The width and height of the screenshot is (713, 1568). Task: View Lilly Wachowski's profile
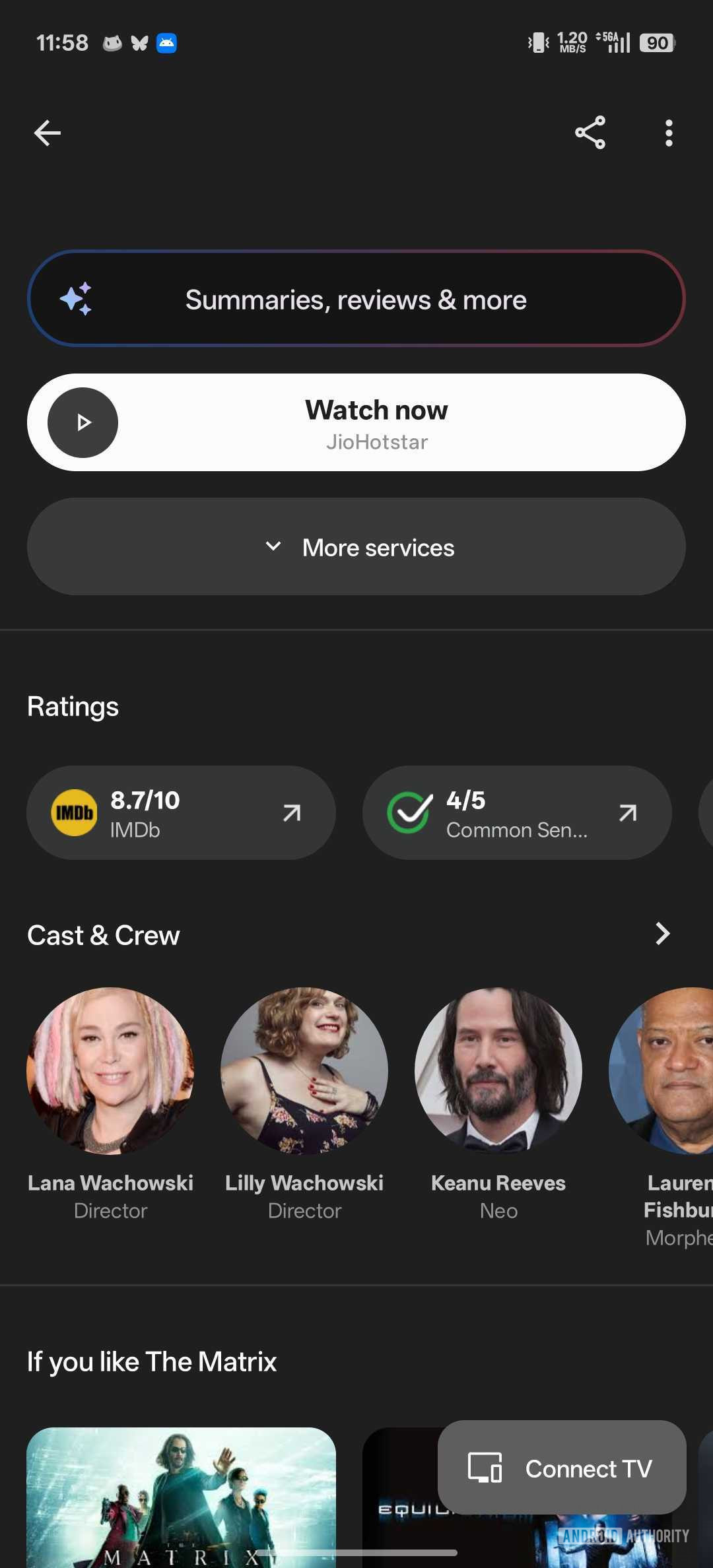pos(304,1071)
